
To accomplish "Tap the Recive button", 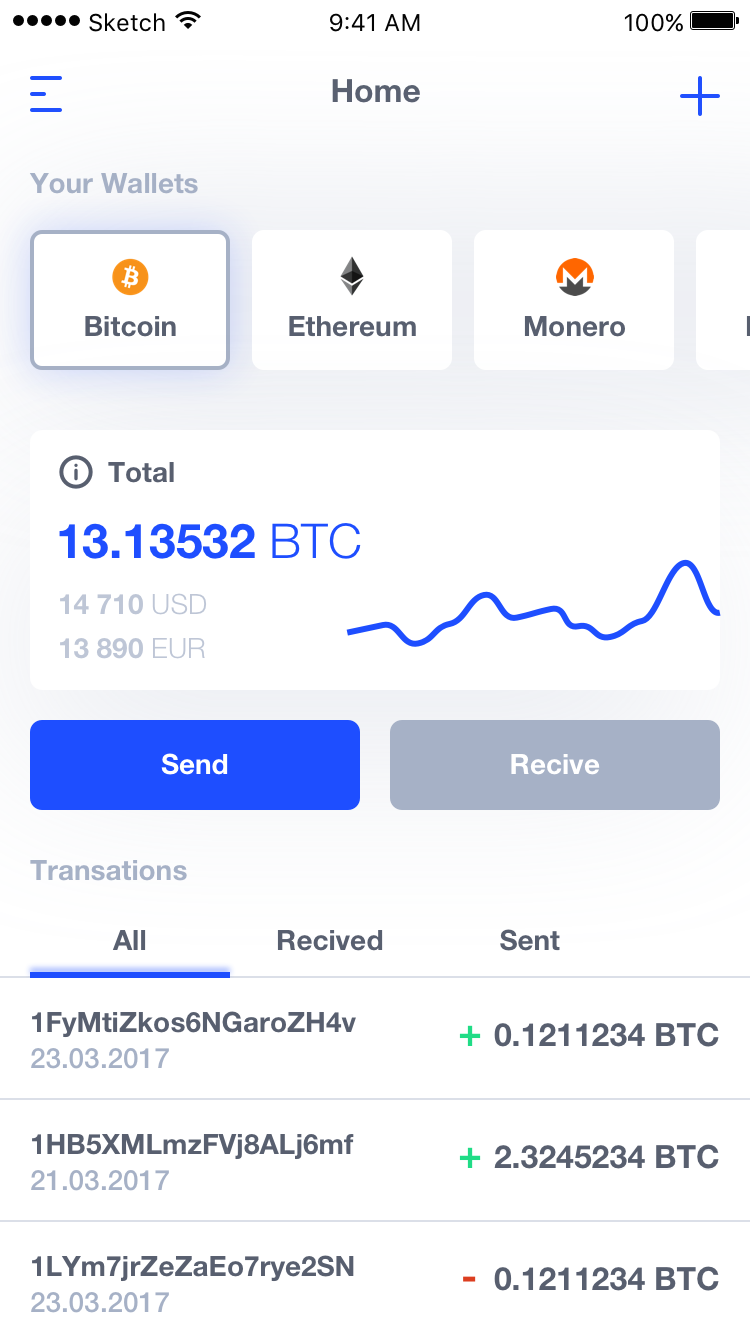I will pos(555,765).
